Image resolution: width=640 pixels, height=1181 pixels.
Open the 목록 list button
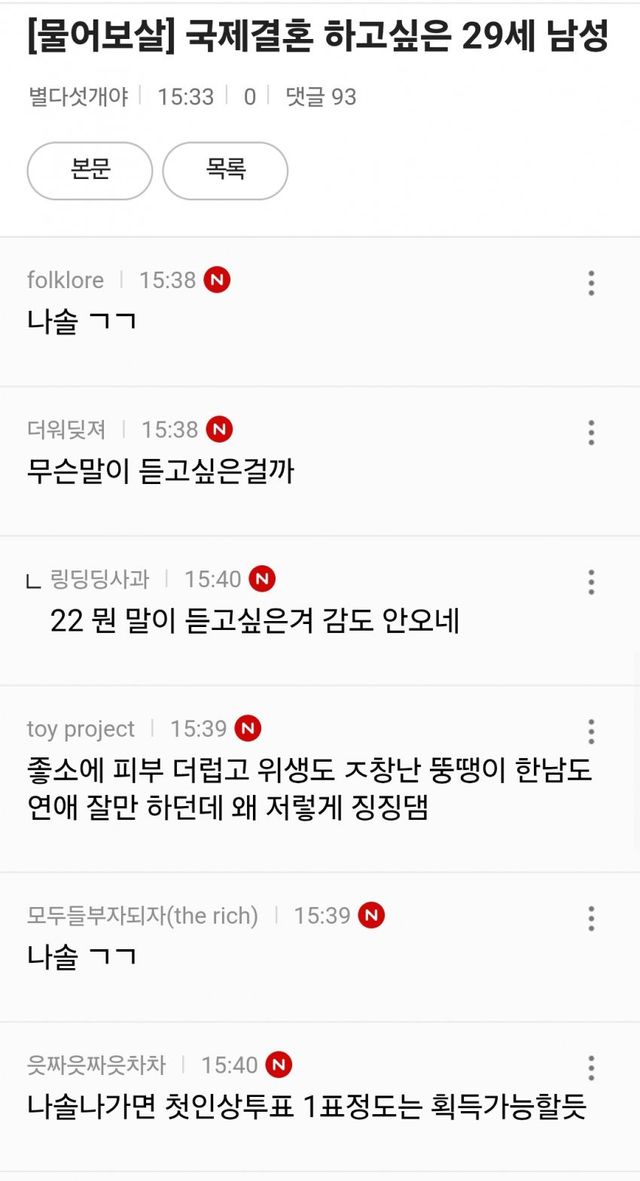[x=225, y=171]
